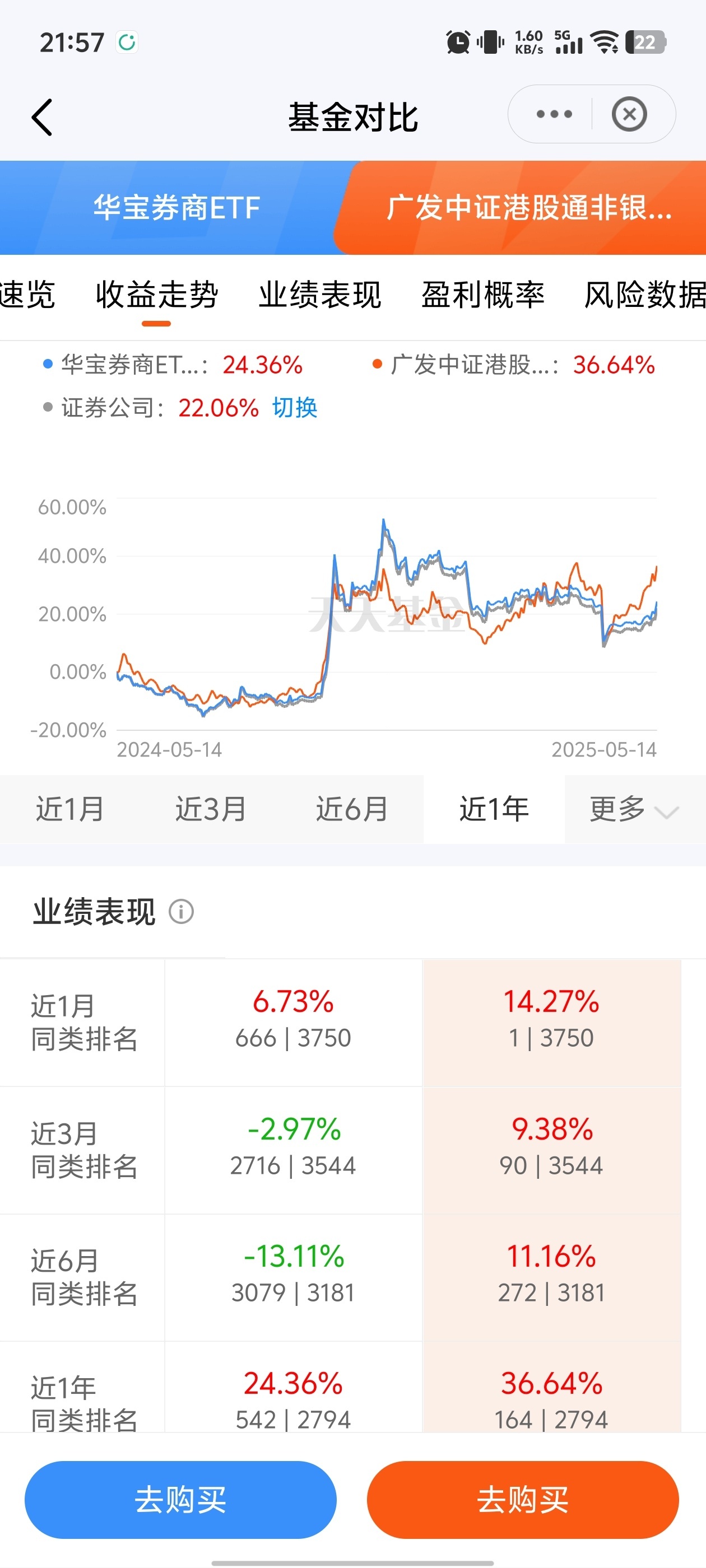Screen dimensions: 706x1568
Task: Tap the blue 去购买 button
Action: (x=180, y=1500)
